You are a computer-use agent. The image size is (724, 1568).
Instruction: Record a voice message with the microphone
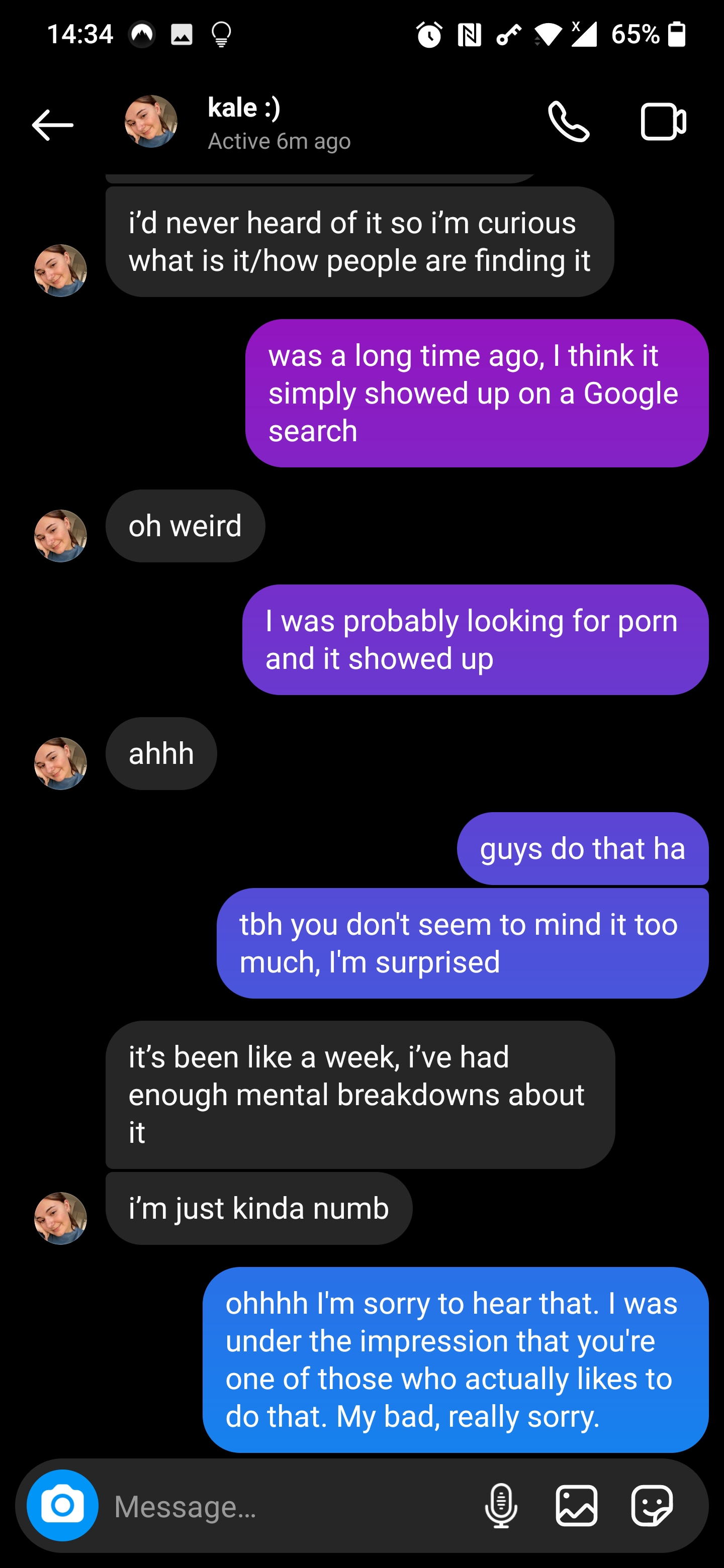coord(501,1506)
